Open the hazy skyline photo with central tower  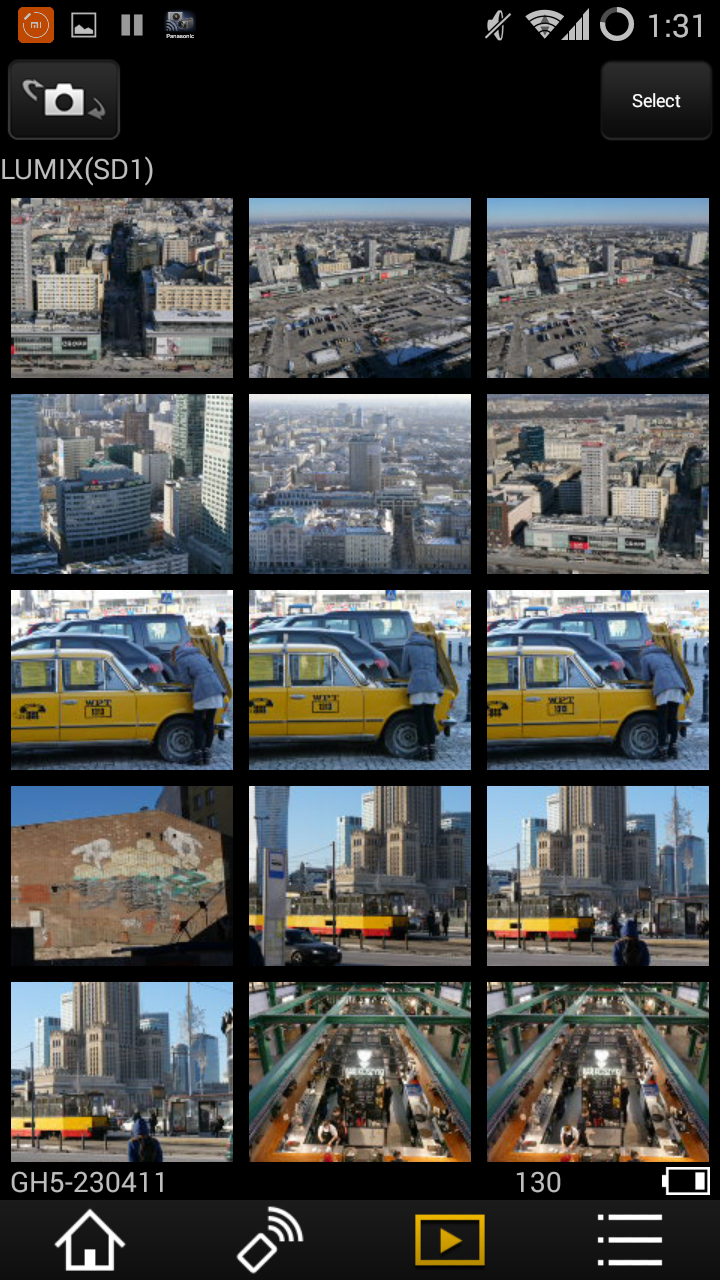(x=360, y=484)
